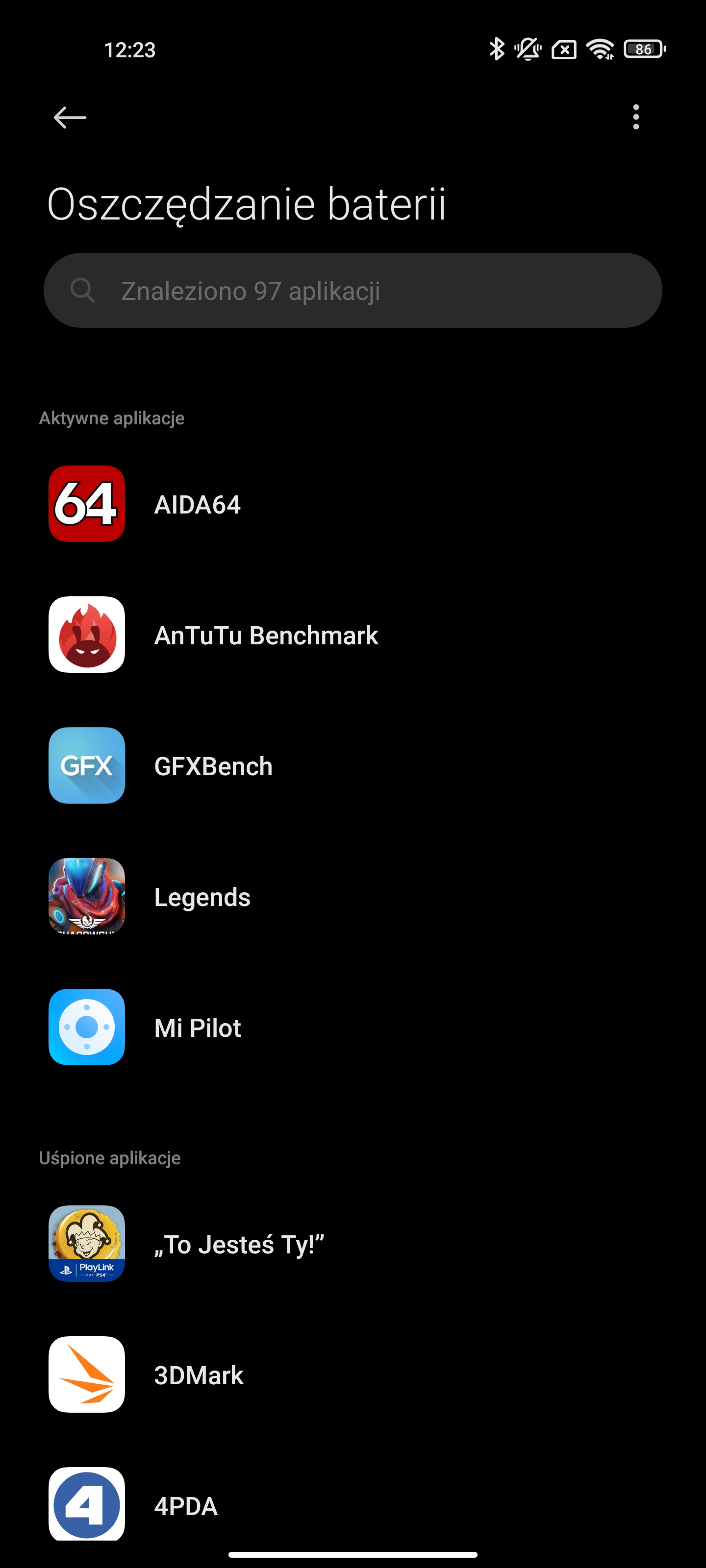Open the three-dot overflow menu
Image resolution: width=706 pixels, height=1568 pixels.
tap(635, 117)
